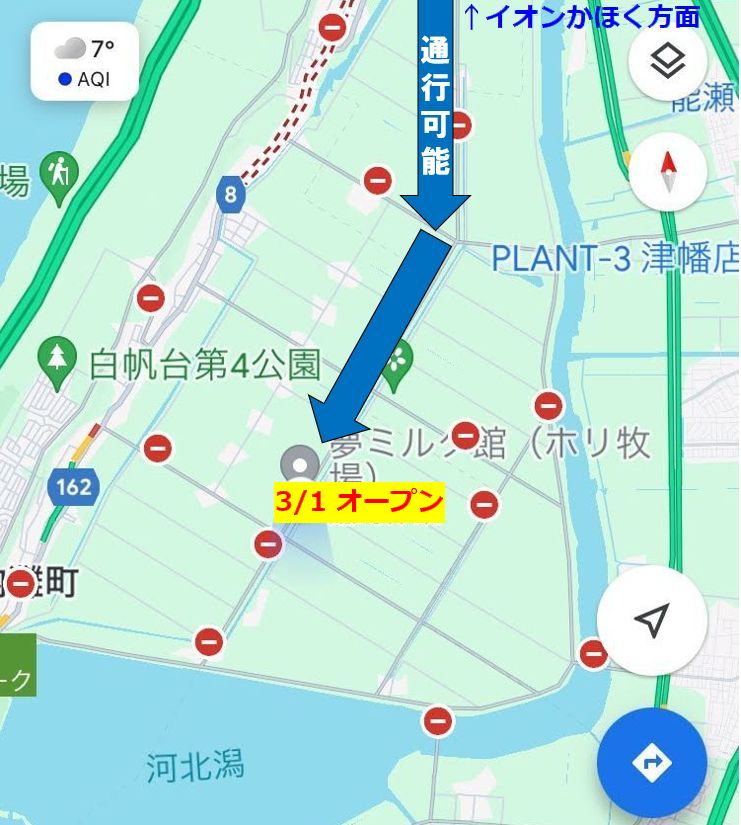The width and height of the screenshot is (741, 825).
Task: Open directions with the blue arrow button
Action: coord(652,763)
